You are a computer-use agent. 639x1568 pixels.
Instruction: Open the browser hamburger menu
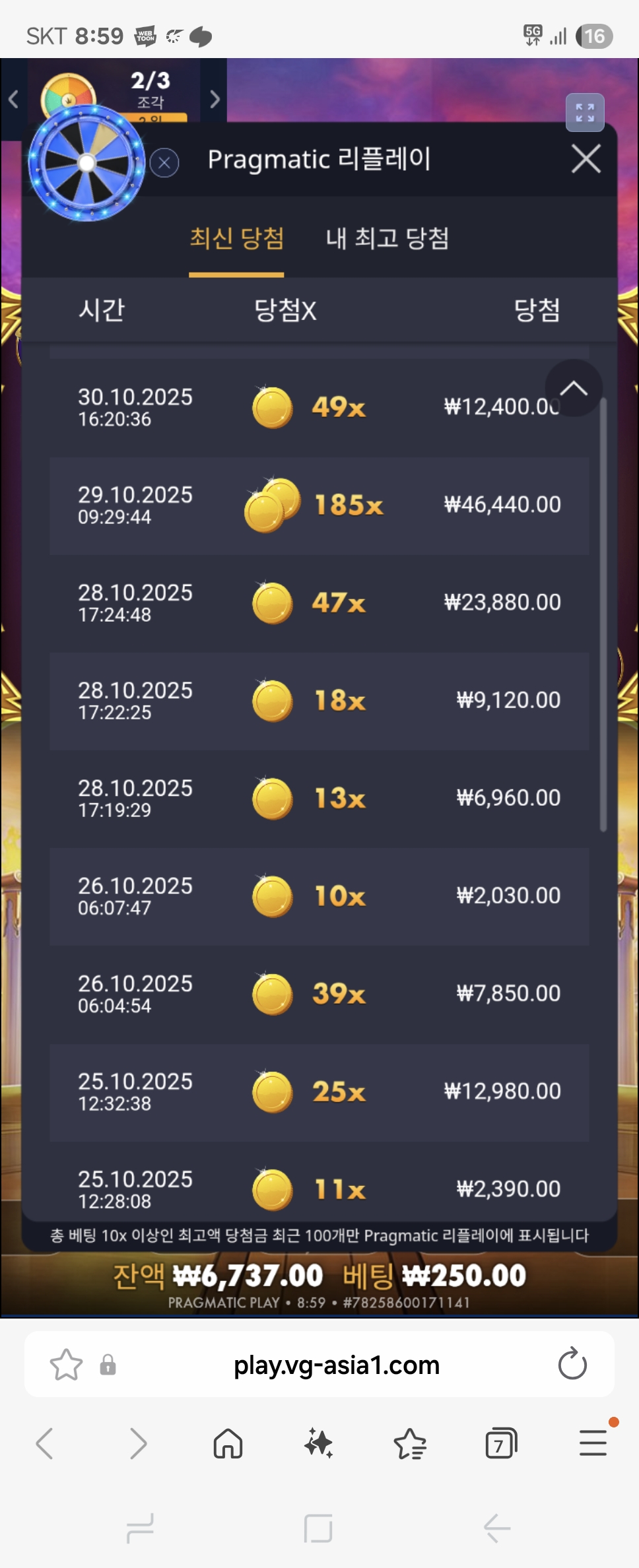[x=592, y=1443]
